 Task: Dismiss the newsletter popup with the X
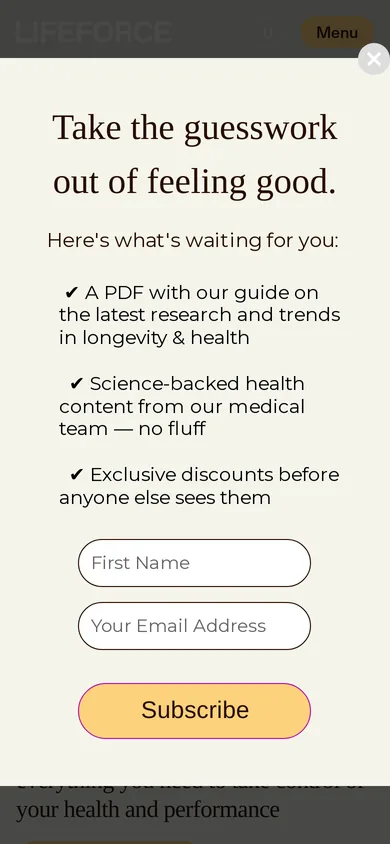pyautogui.click(x=374, y=59)
